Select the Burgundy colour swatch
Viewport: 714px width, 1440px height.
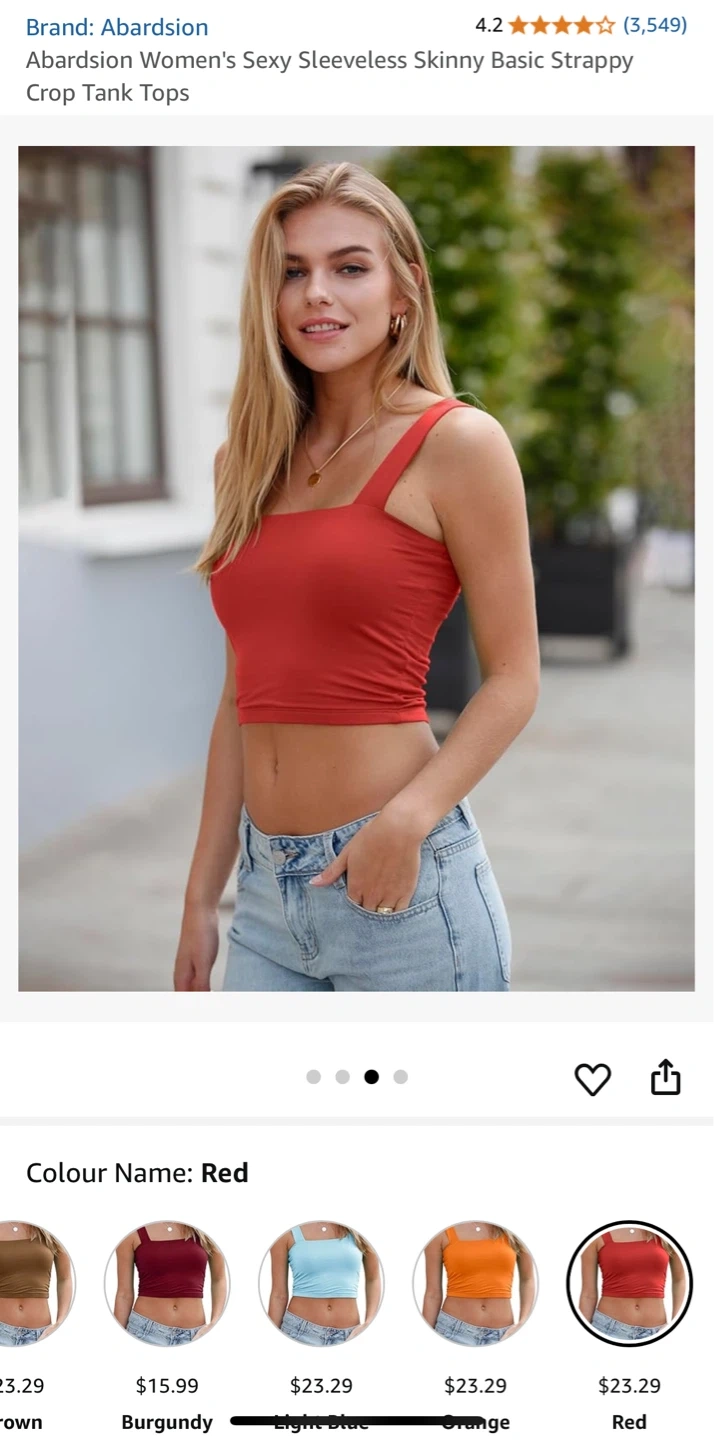coord(167,1283)
